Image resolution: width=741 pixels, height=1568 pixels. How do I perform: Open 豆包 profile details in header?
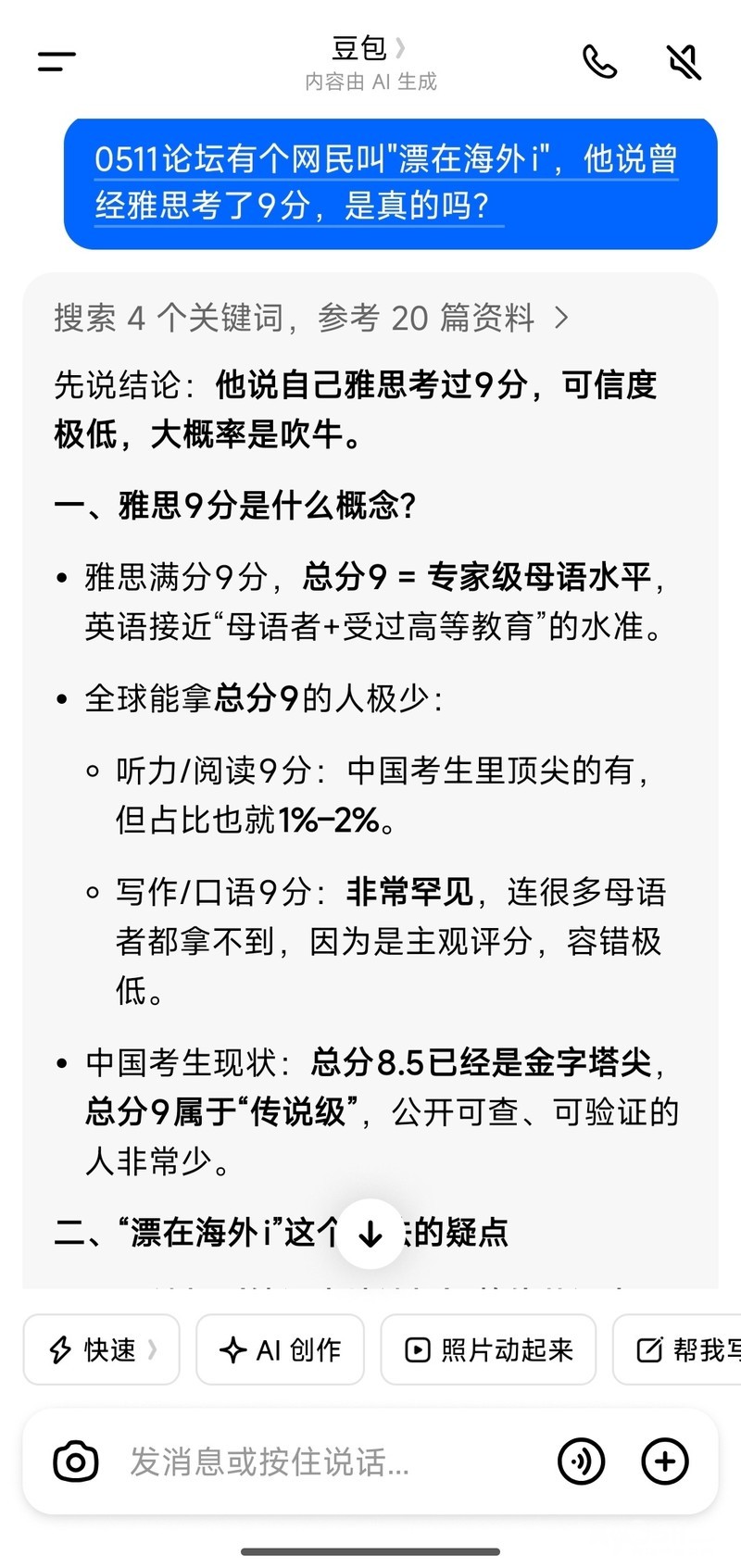tap(370, 48)
